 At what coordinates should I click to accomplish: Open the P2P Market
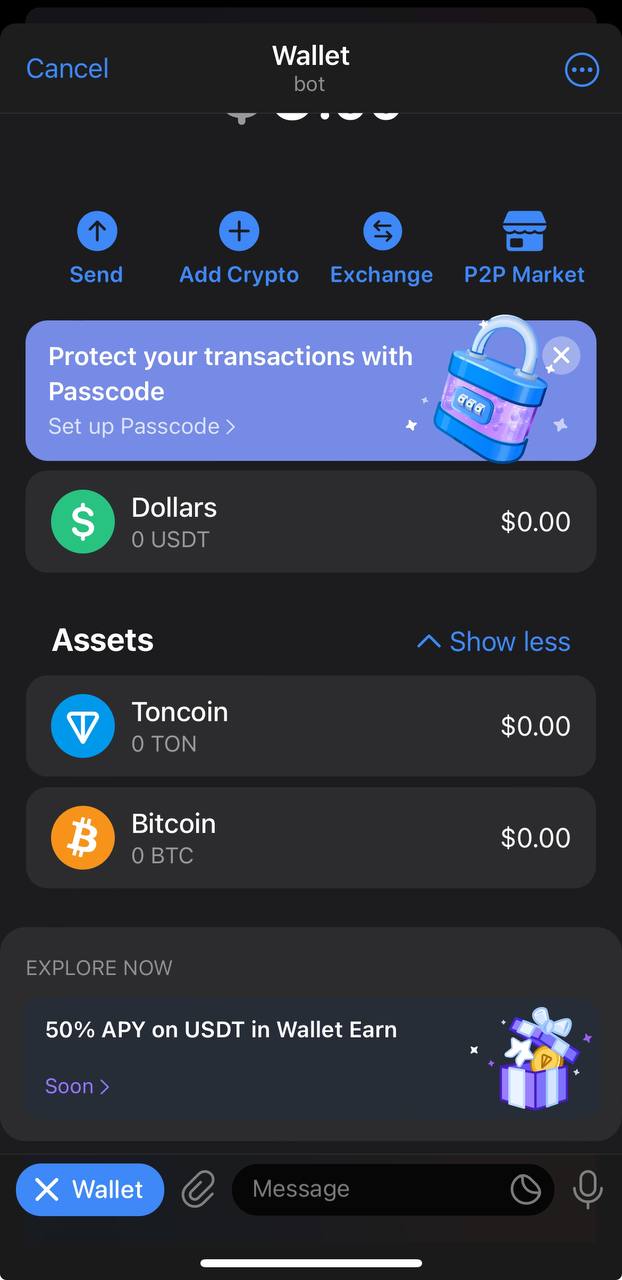tap(524, 249)
